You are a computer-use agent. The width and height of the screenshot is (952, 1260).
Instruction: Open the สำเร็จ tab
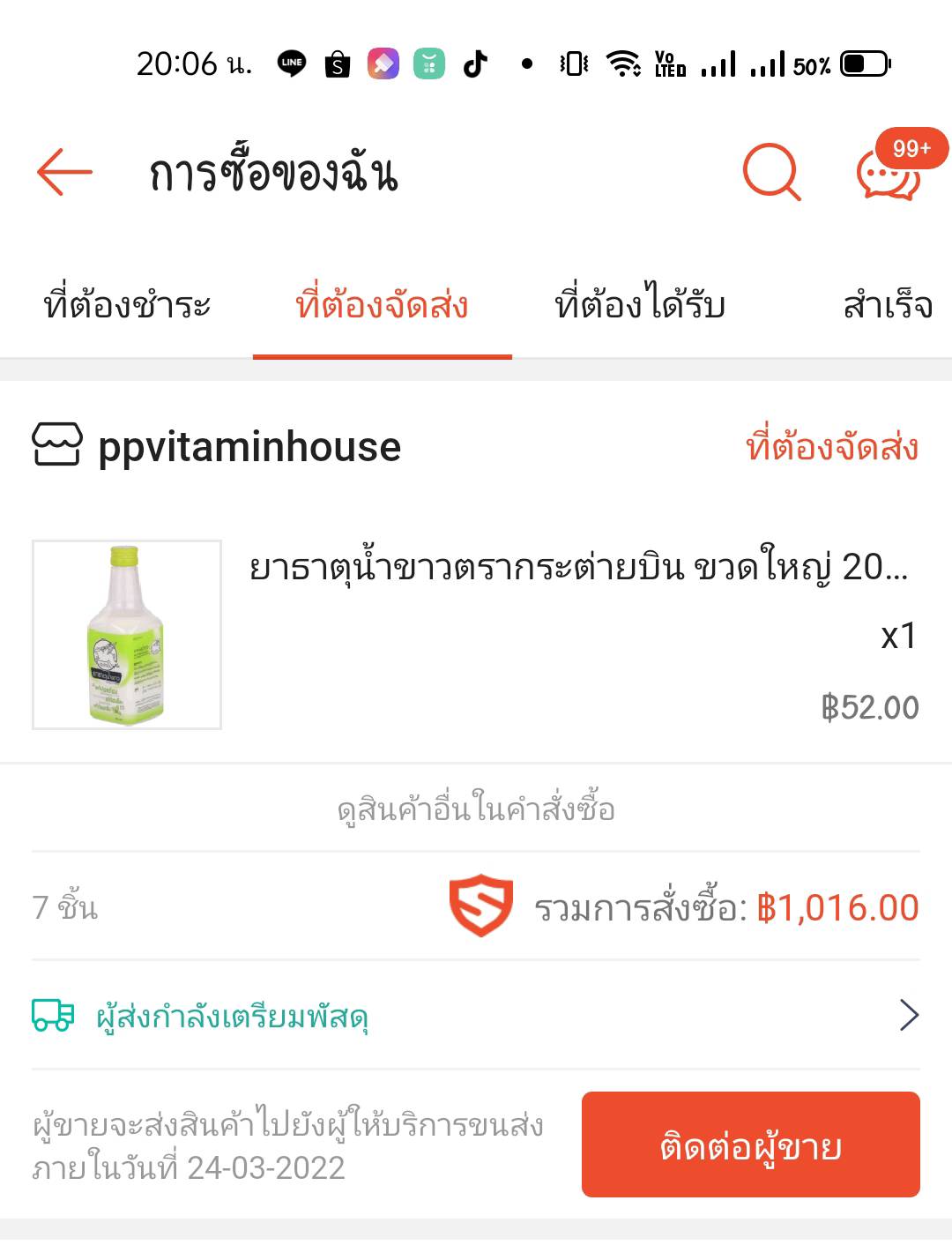pyautogui.click(x=887, y=306)
